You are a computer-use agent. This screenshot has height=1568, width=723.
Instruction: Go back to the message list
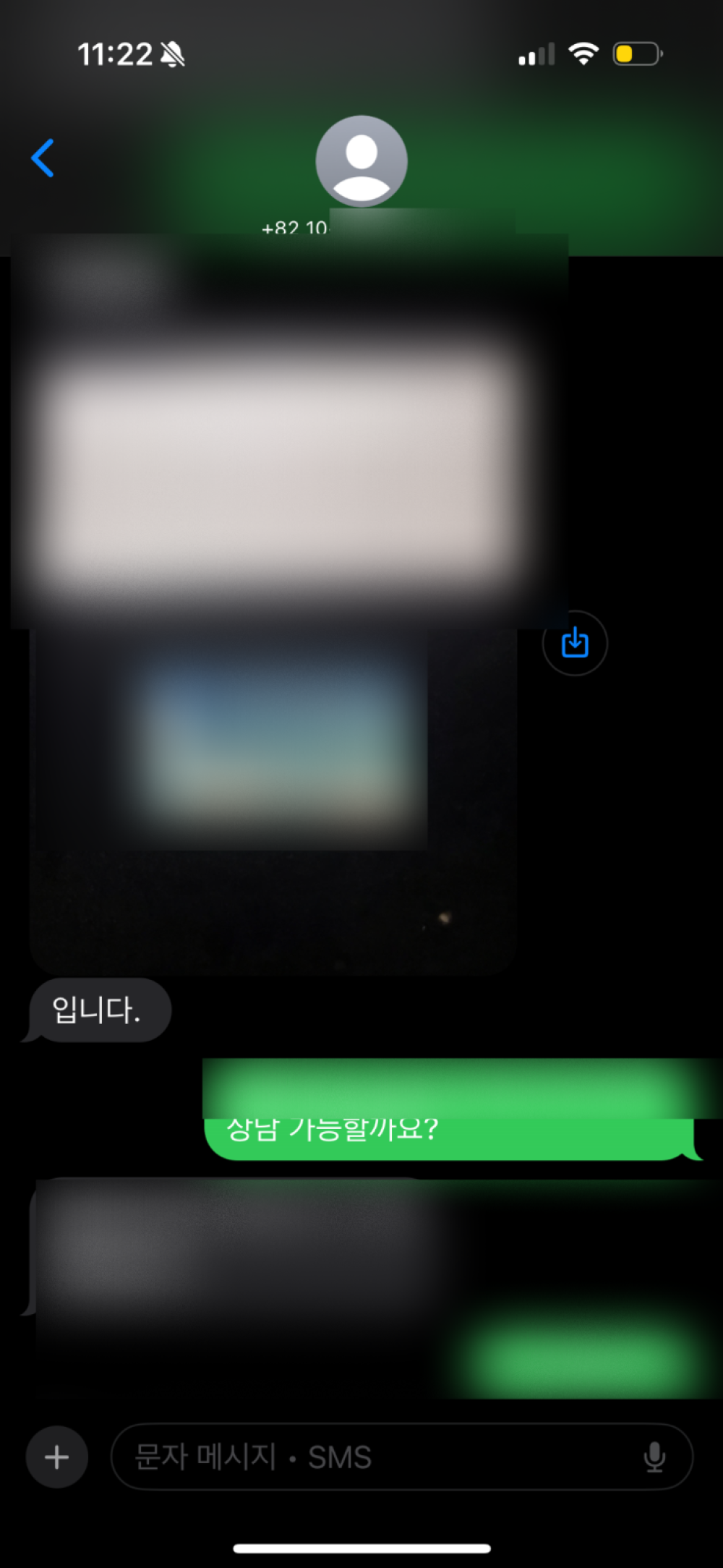43,158
